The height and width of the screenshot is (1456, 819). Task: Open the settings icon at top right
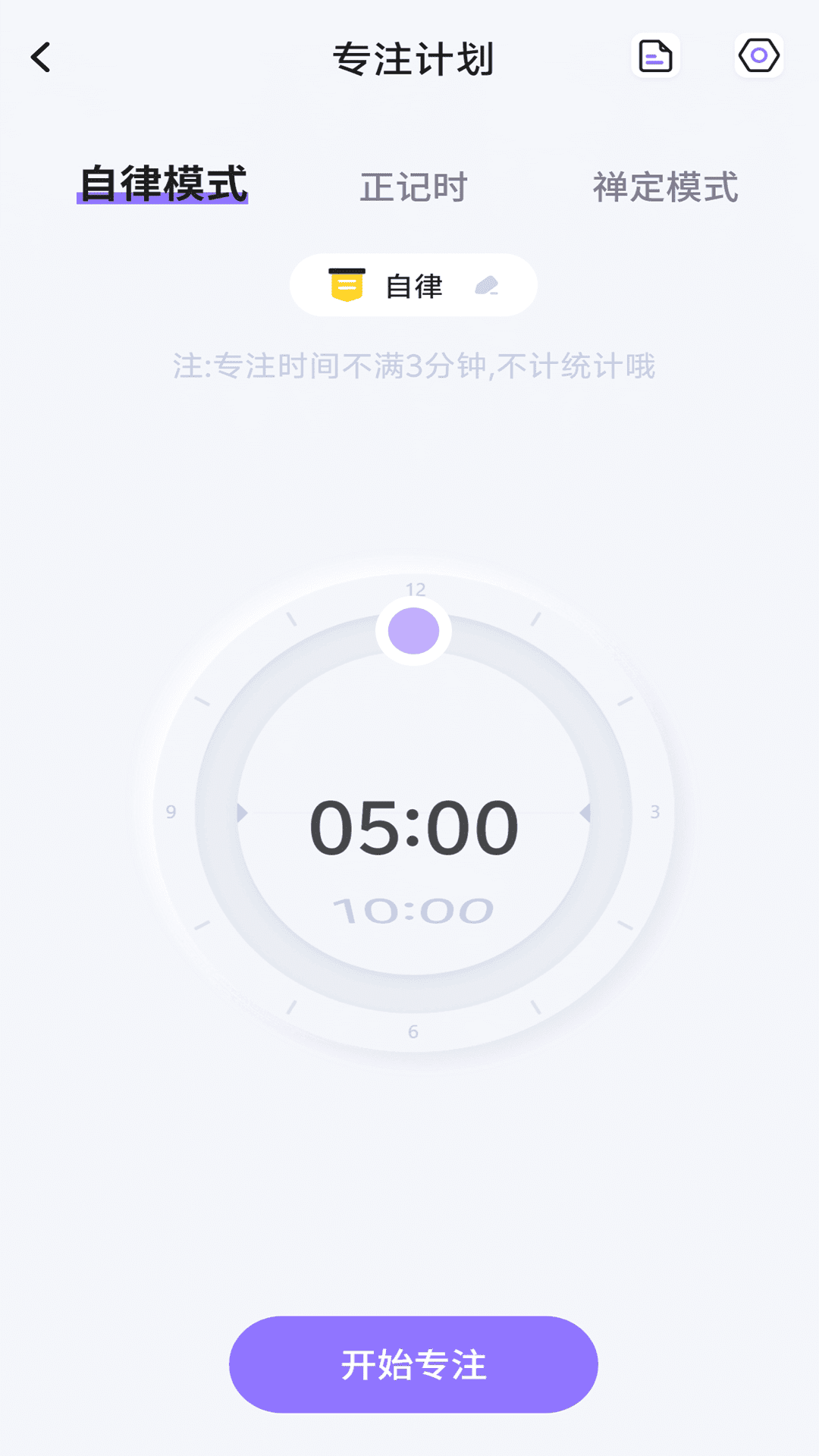point(758,57)
